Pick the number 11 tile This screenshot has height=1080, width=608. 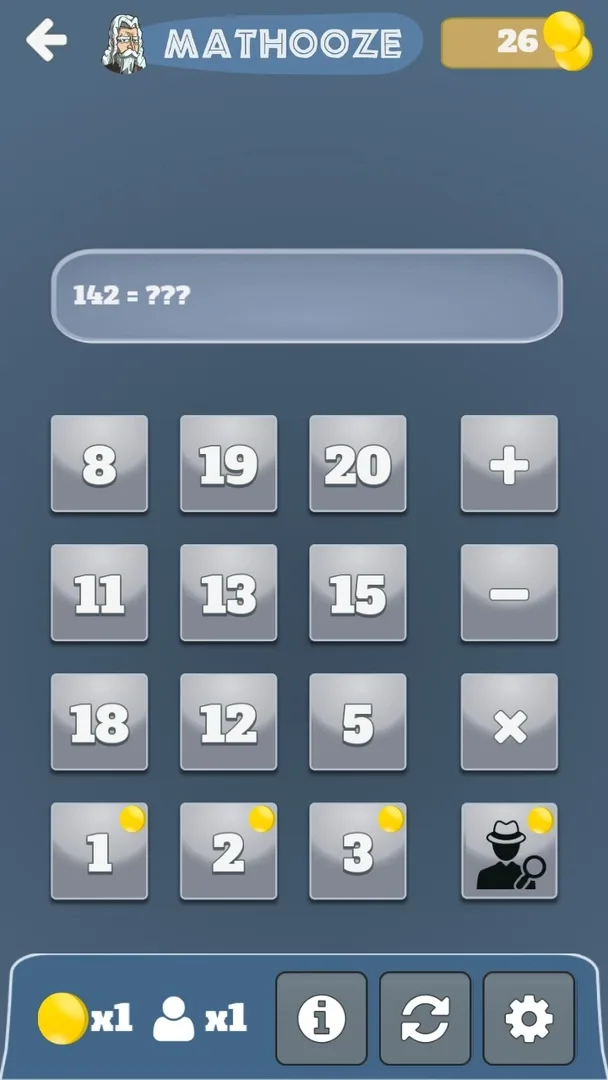pyautogui.click(x=99, y=593)
